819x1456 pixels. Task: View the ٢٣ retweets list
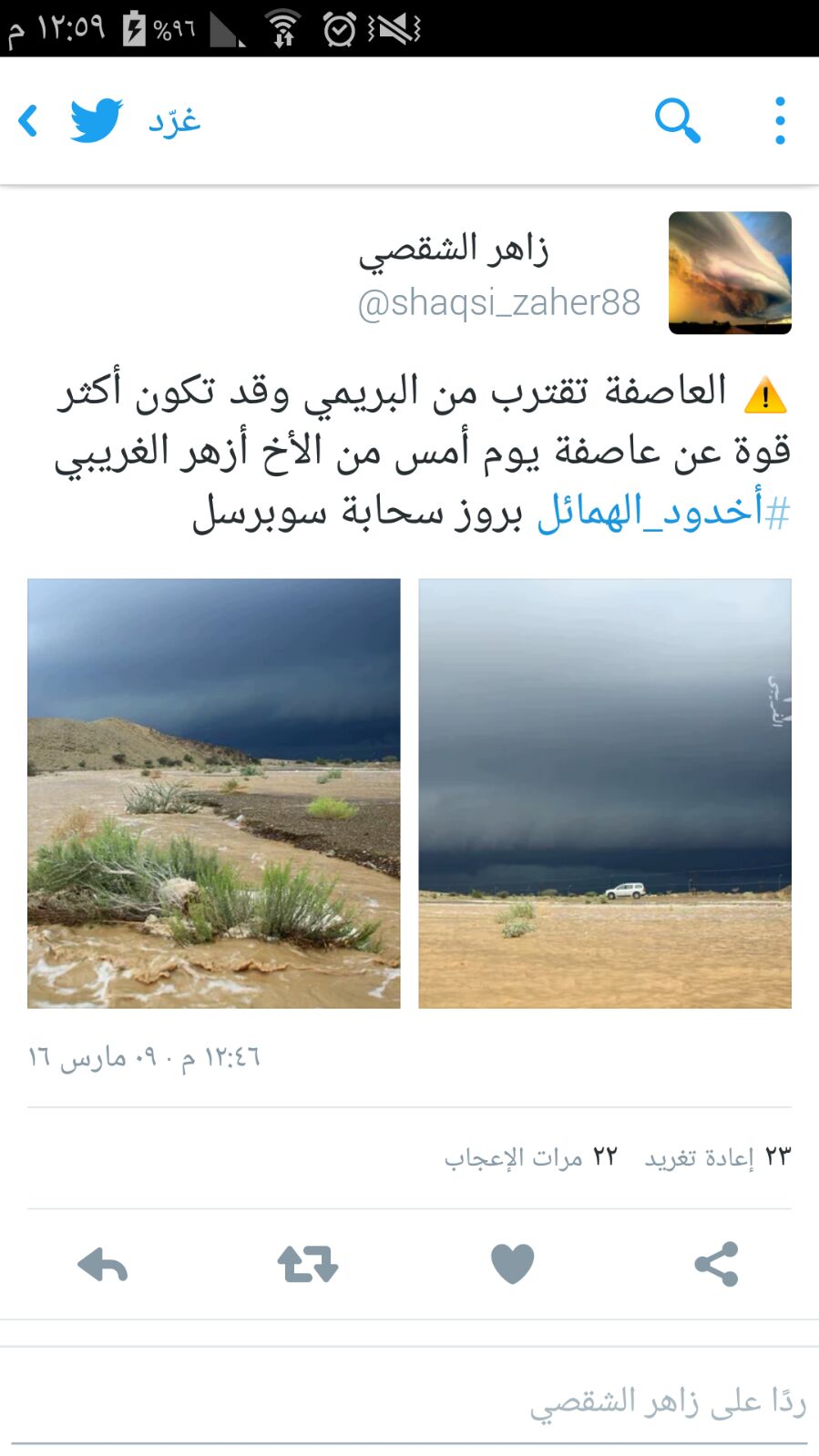(718, 1157)
